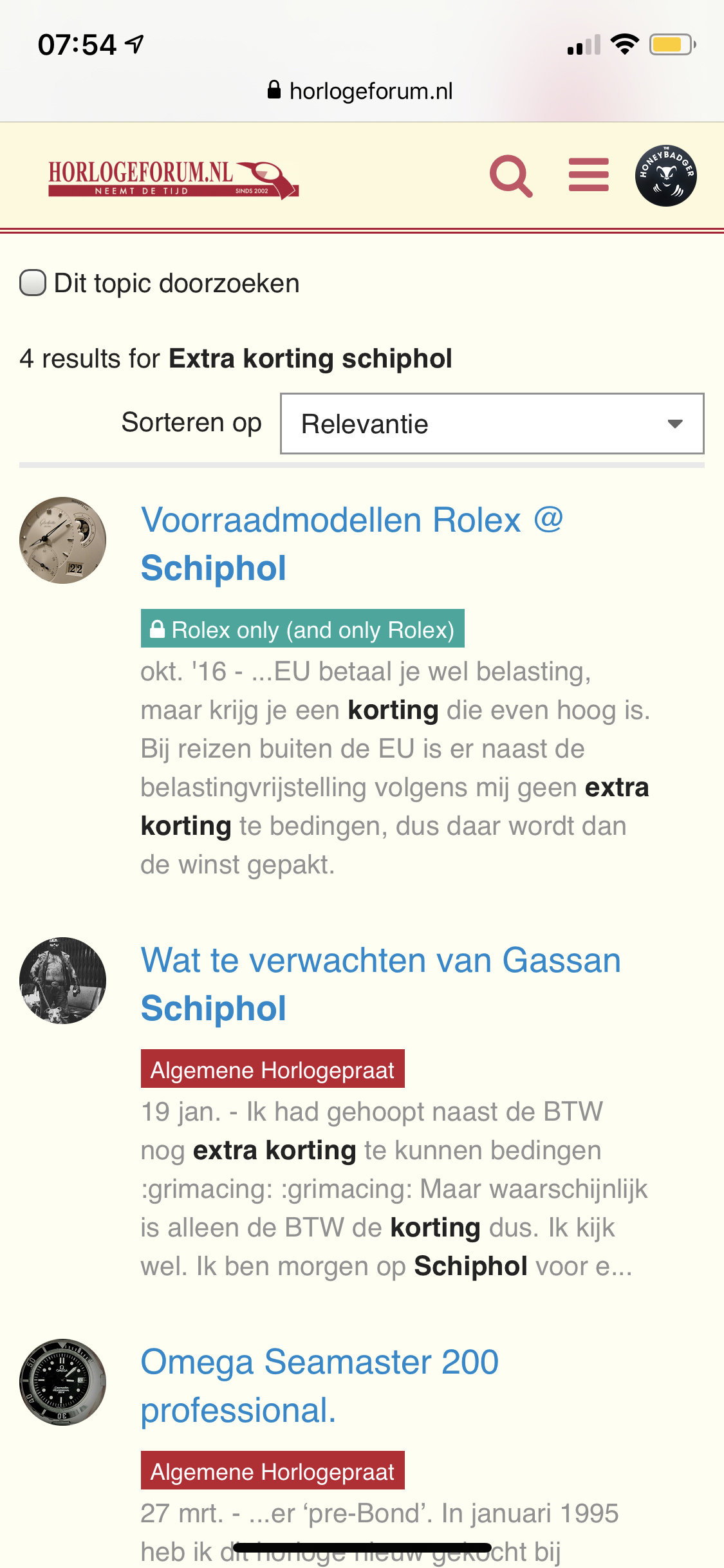
Task: Open 'Wat te verwachten van Gassan Schiphol'
Action: [x=381, y=984]
